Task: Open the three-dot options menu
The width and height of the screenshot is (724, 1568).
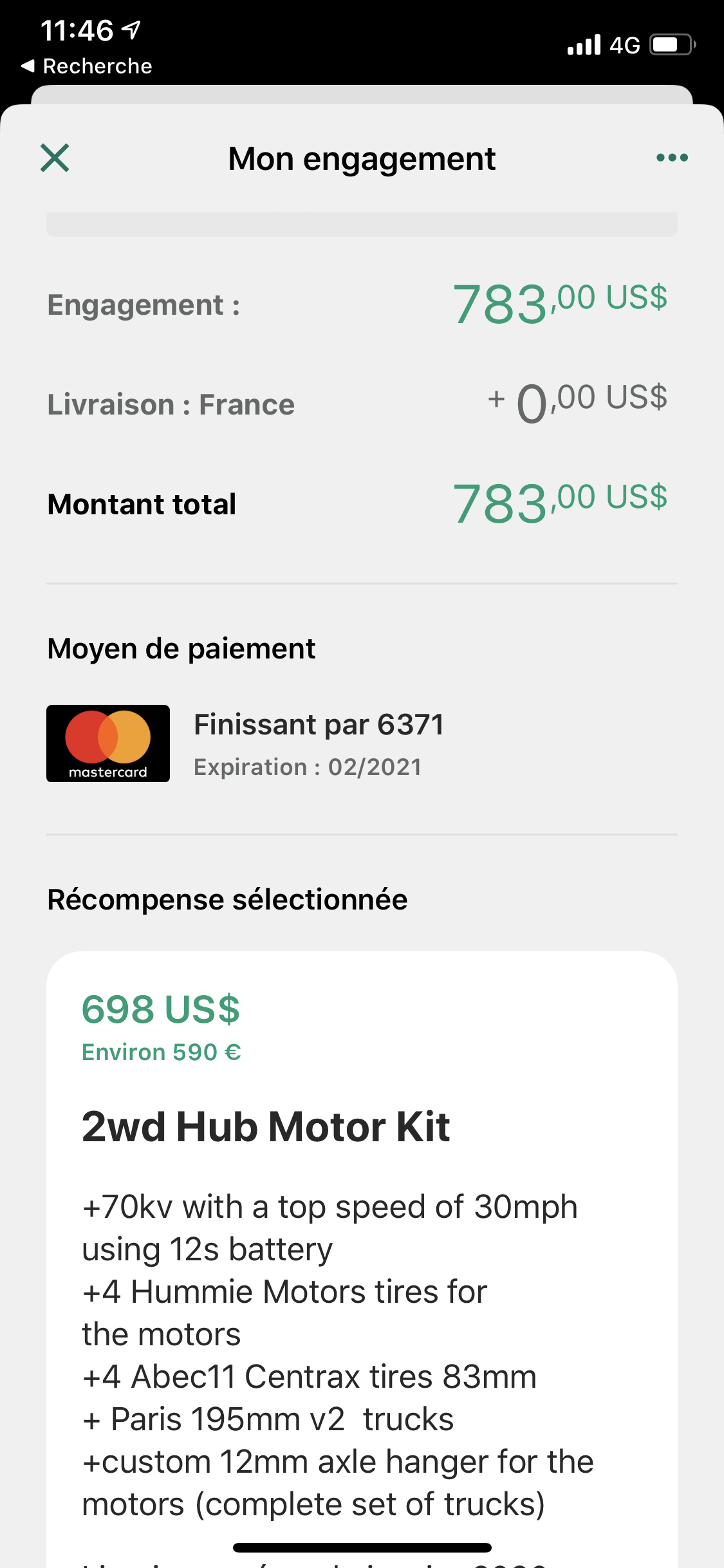Action: point(672,158)
